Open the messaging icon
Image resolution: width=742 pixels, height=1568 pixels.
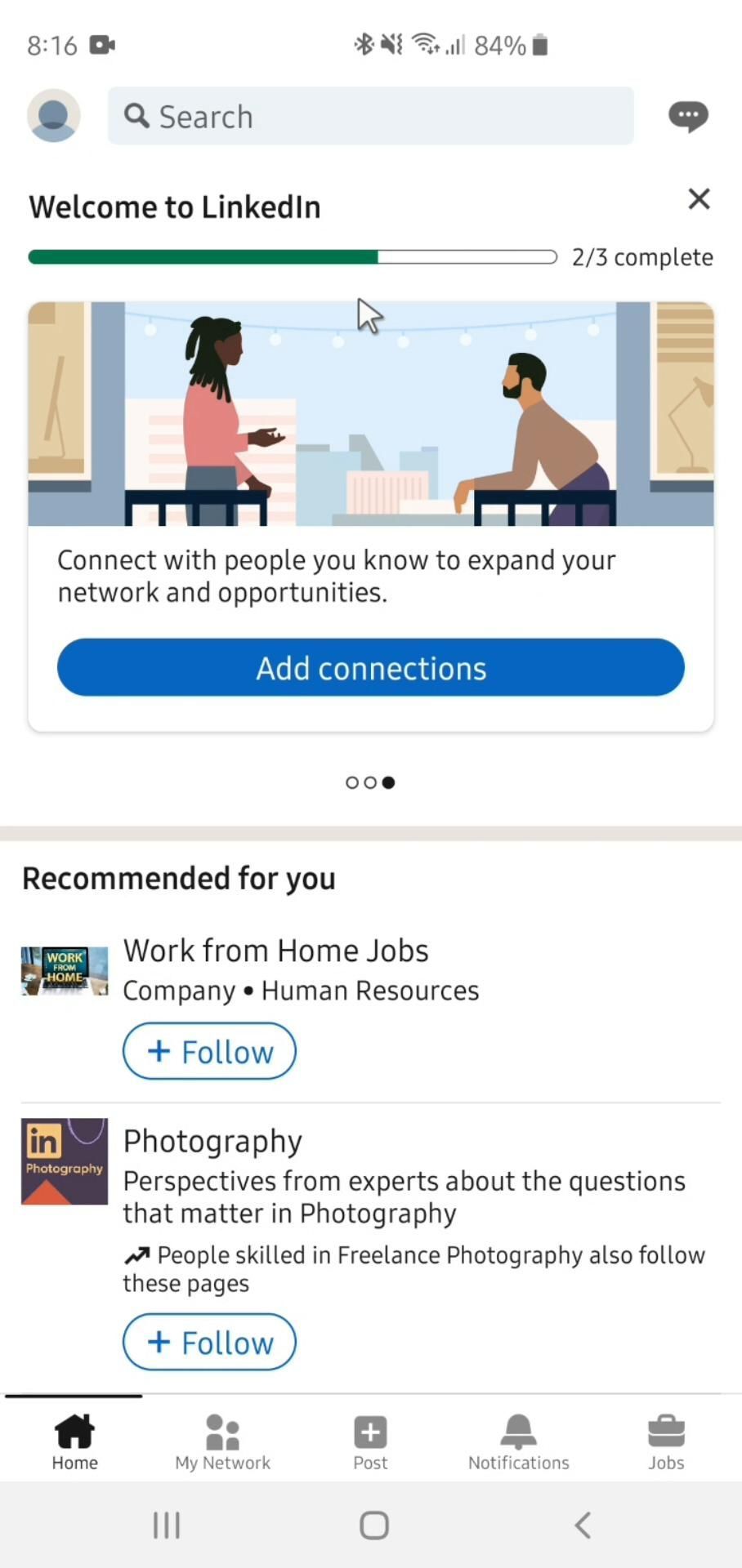pyautogui.click(x=687, y=116)
